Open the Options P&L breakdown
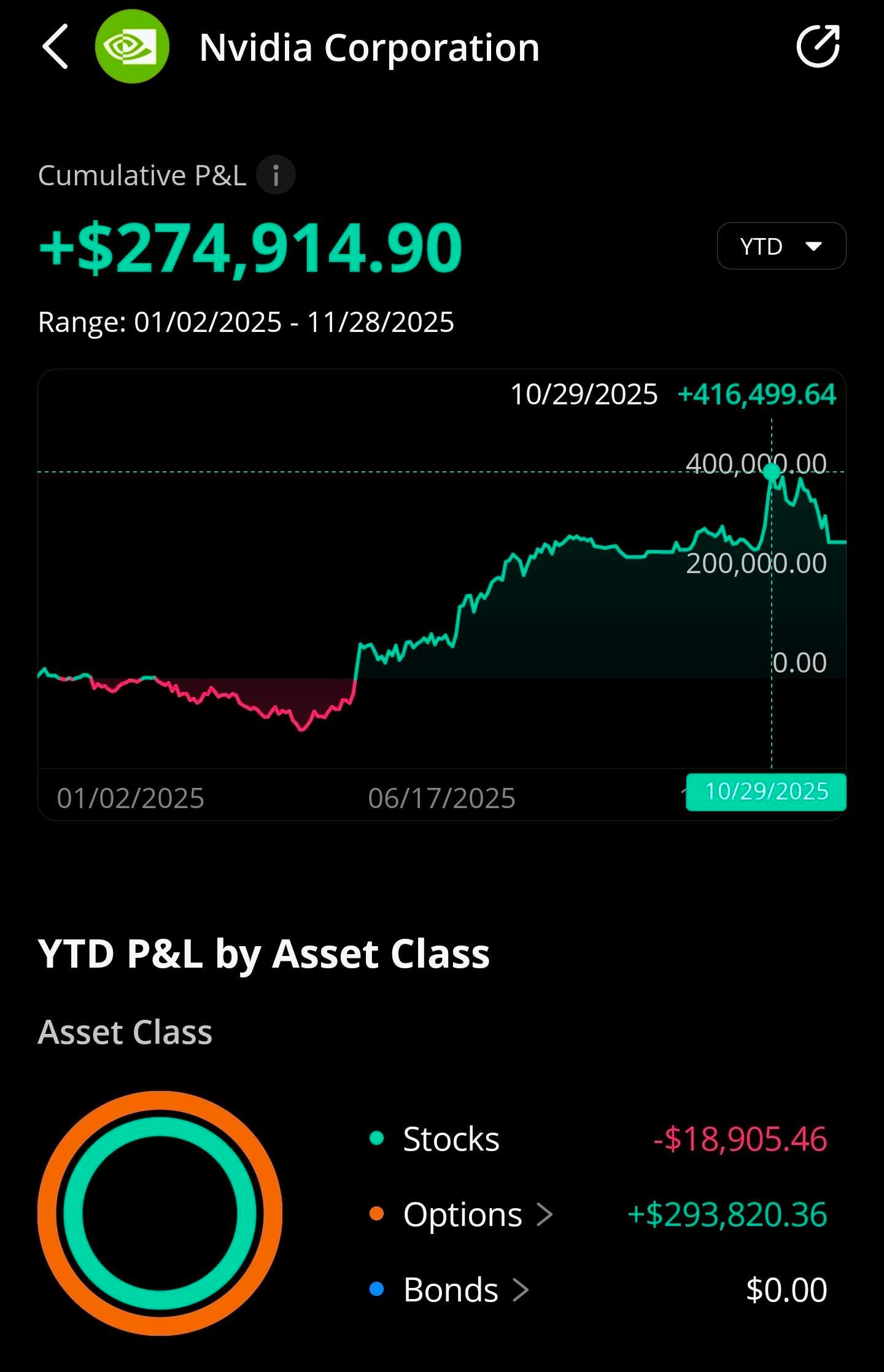 click(478, 1215)
